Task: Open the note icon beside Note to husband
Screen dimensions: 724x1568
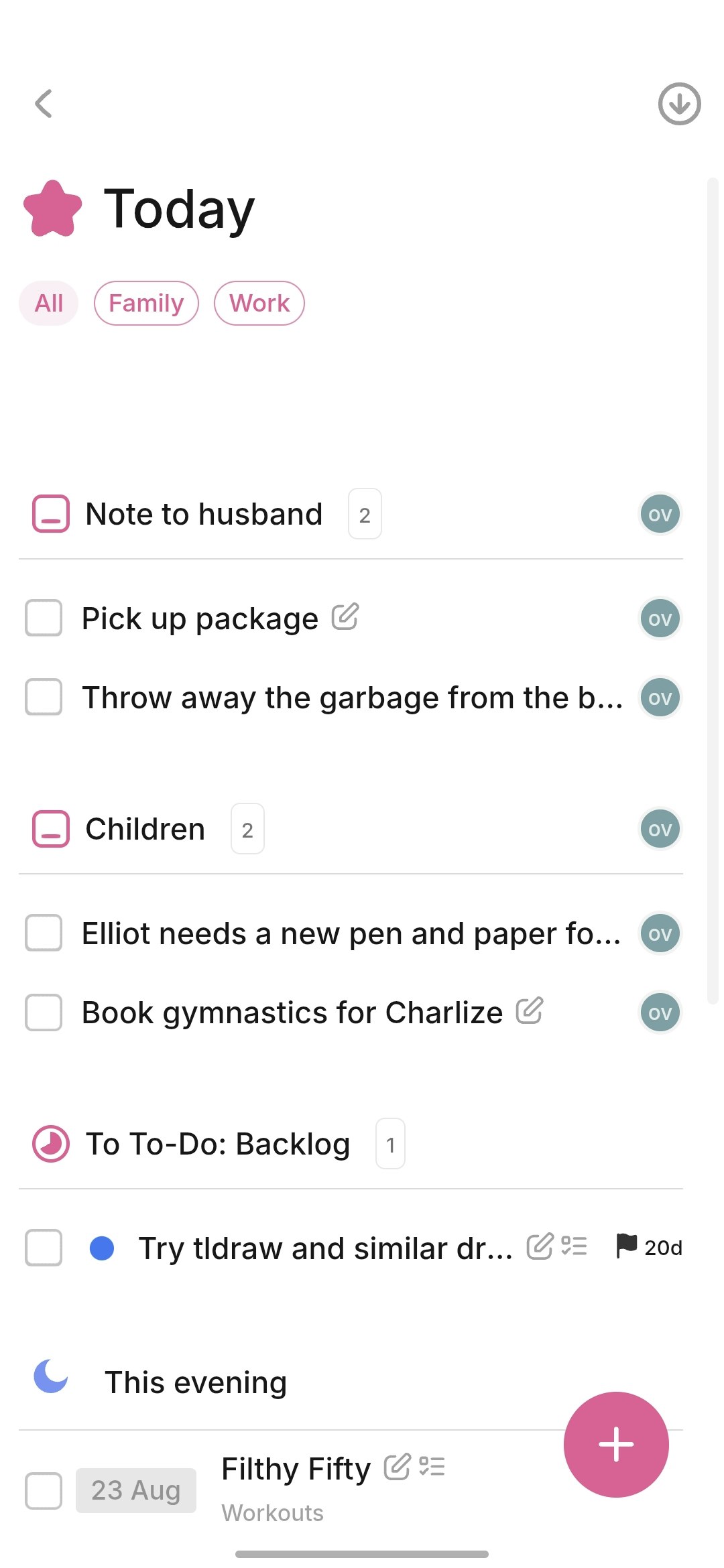Action: click(50, 514)
